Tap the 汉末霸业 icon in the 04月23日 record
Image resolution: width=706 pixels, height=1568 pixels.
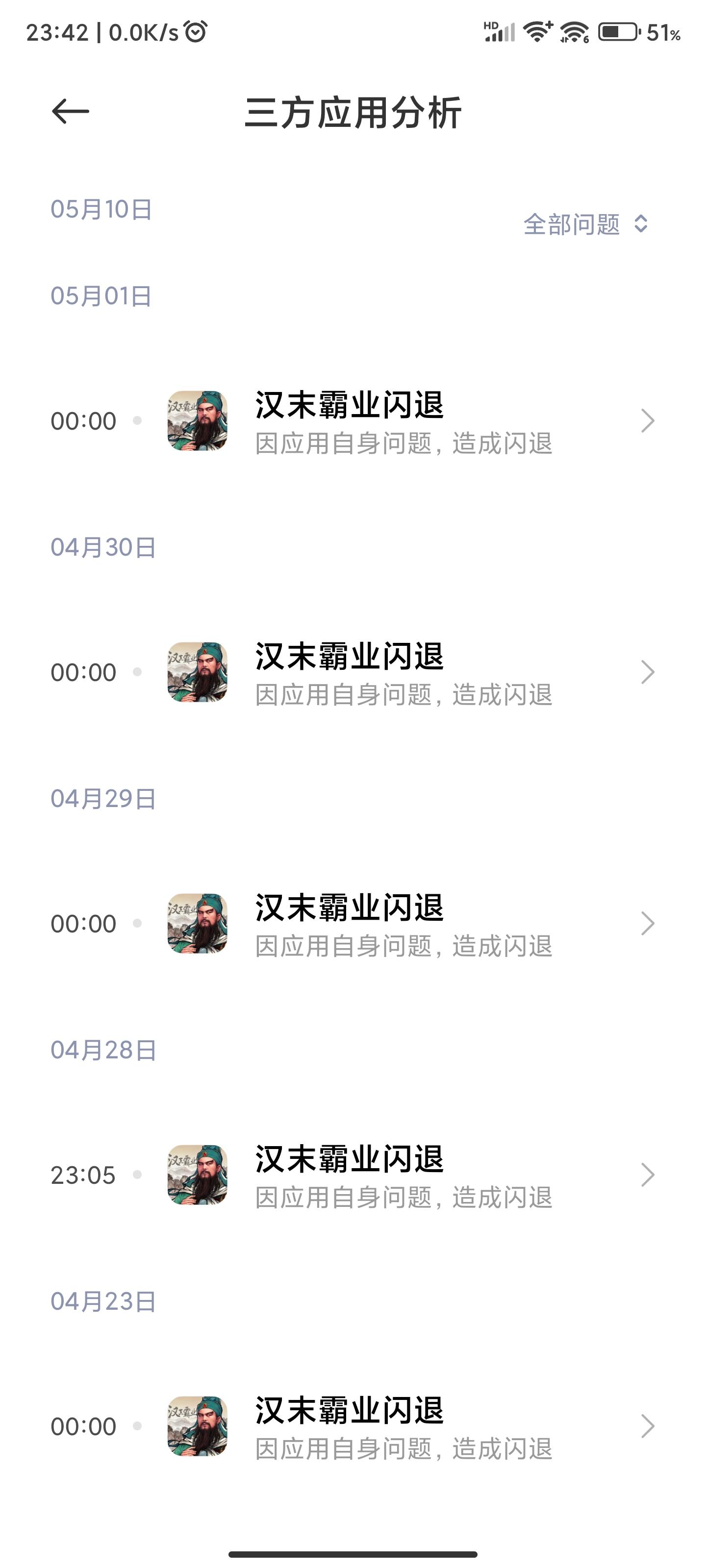(x=196, y=1426)
